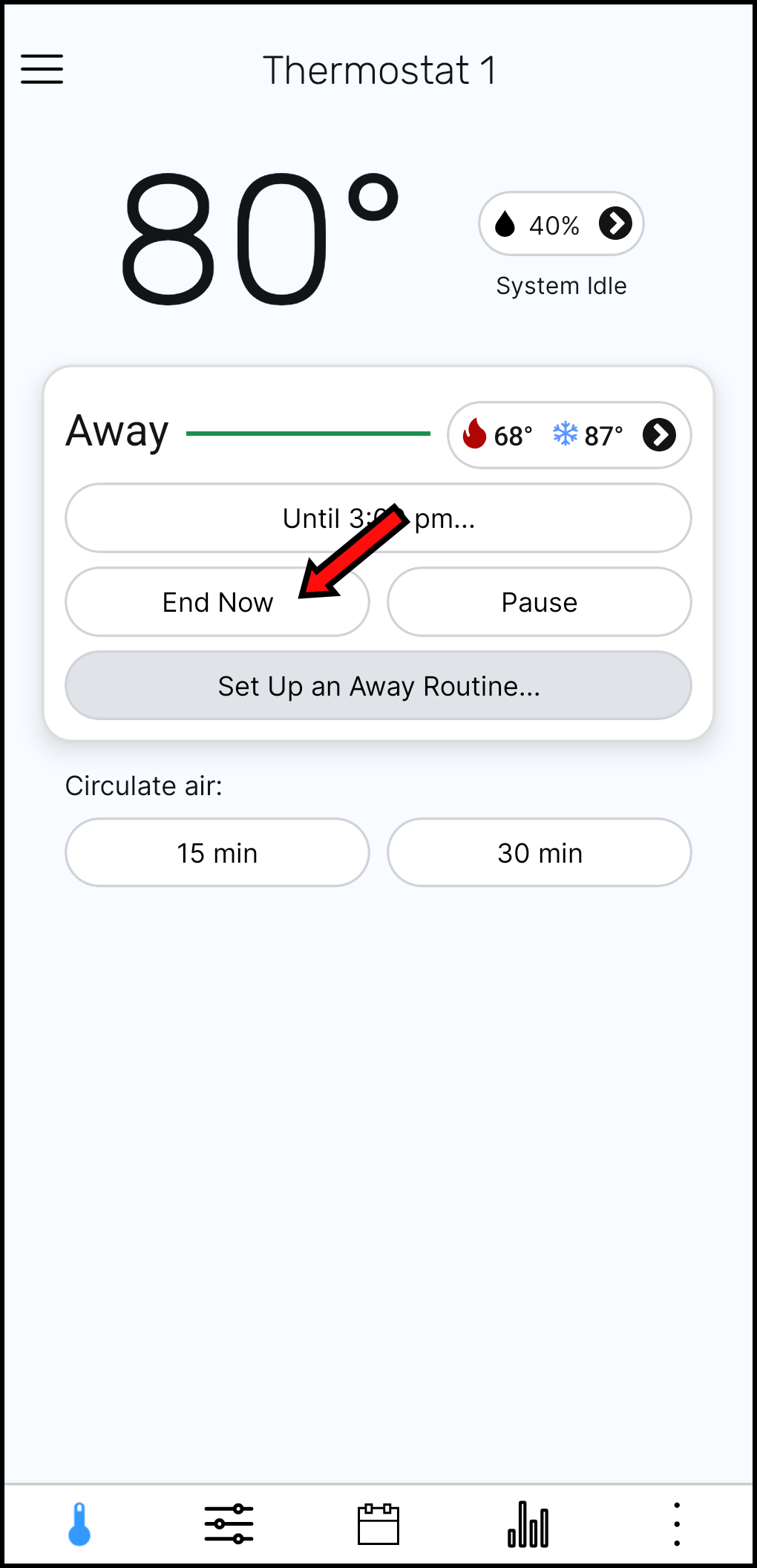Image resolution: width=757 pixels, height=1568 pixels.
Task: Open the sliders settings tab
Action: point(229,1524)
